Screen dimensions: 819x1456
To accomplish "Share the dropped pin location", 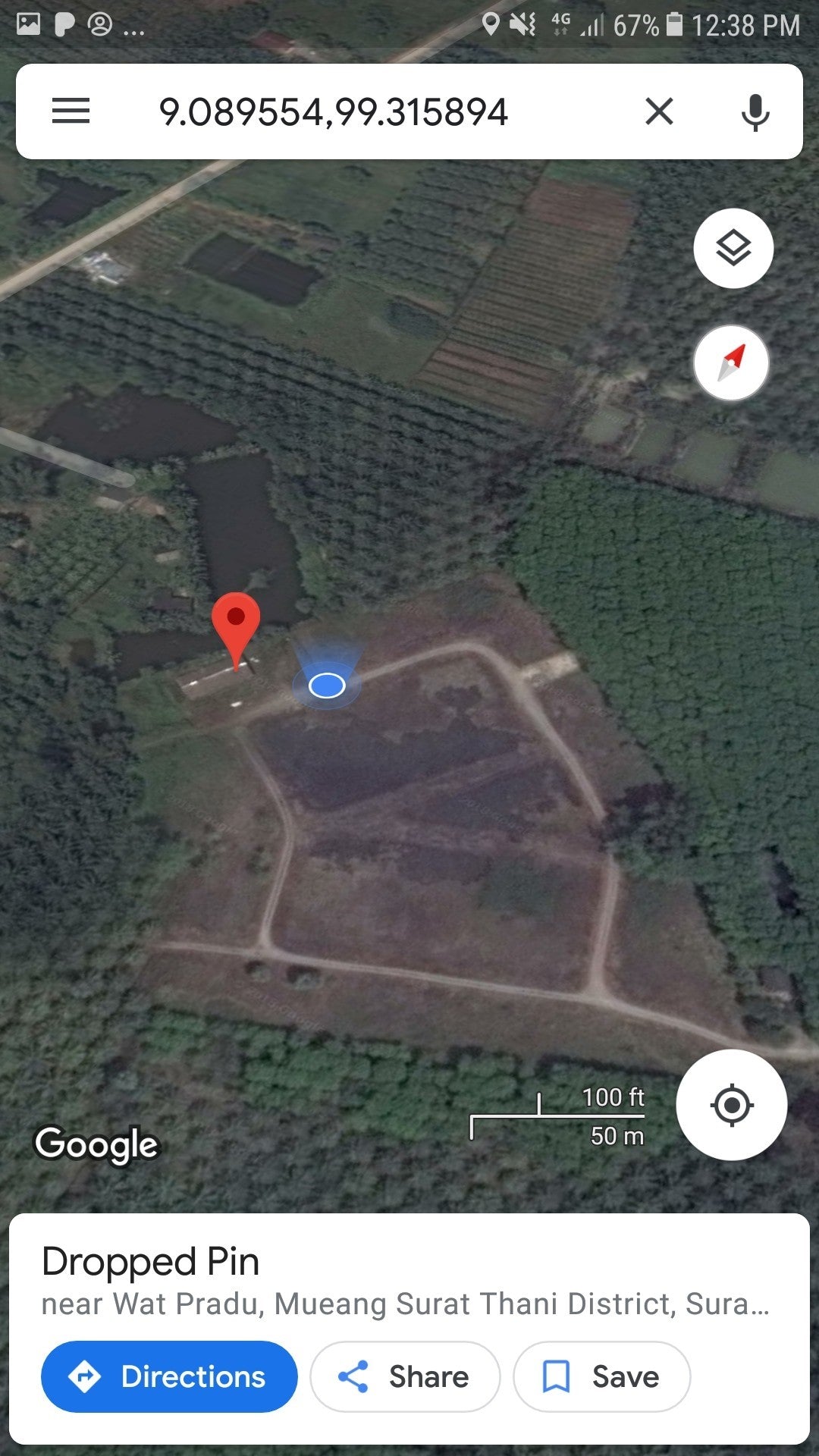I will [405, 1376].
